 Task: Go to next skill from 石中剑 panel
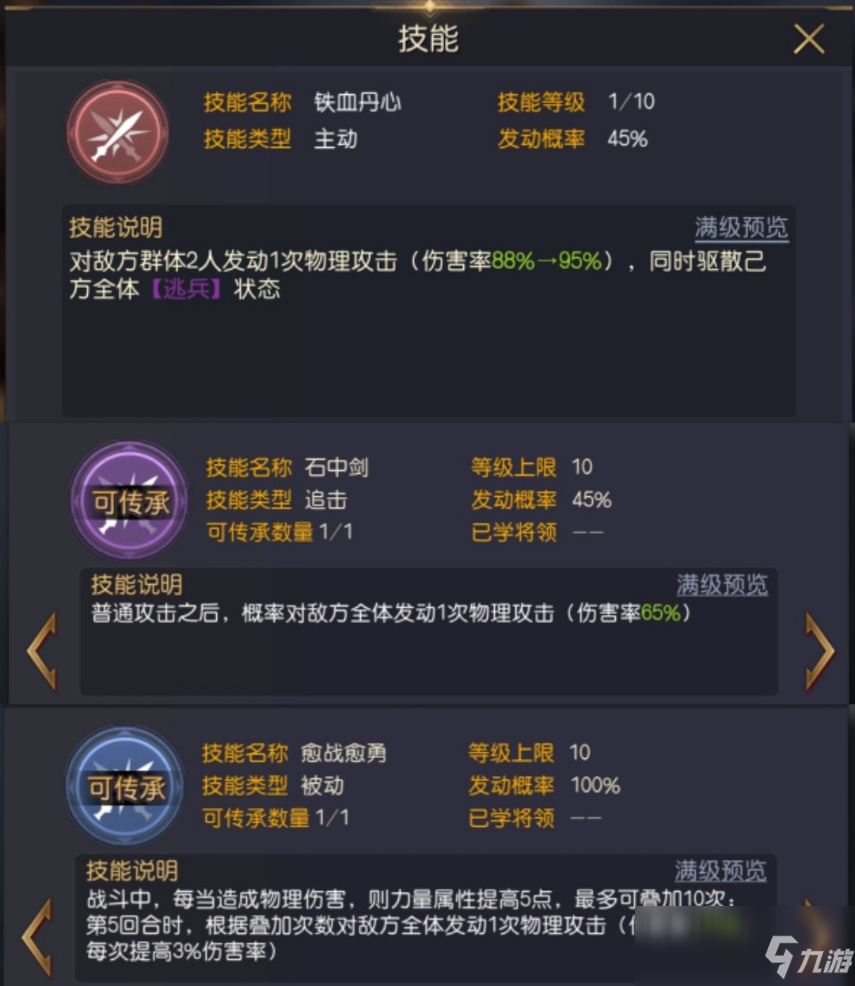click(819, 651)
